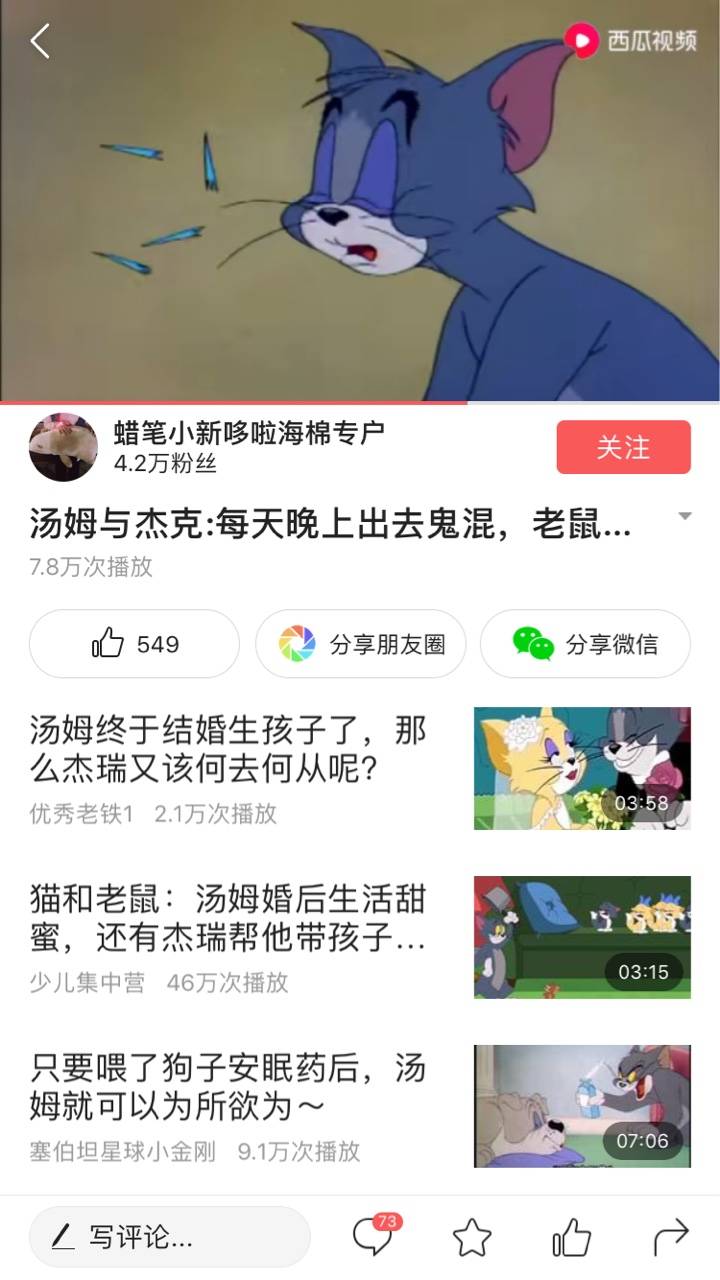View the 73 comments
This screenshot has width=720, height=1280.
[x=372, y=1237]
